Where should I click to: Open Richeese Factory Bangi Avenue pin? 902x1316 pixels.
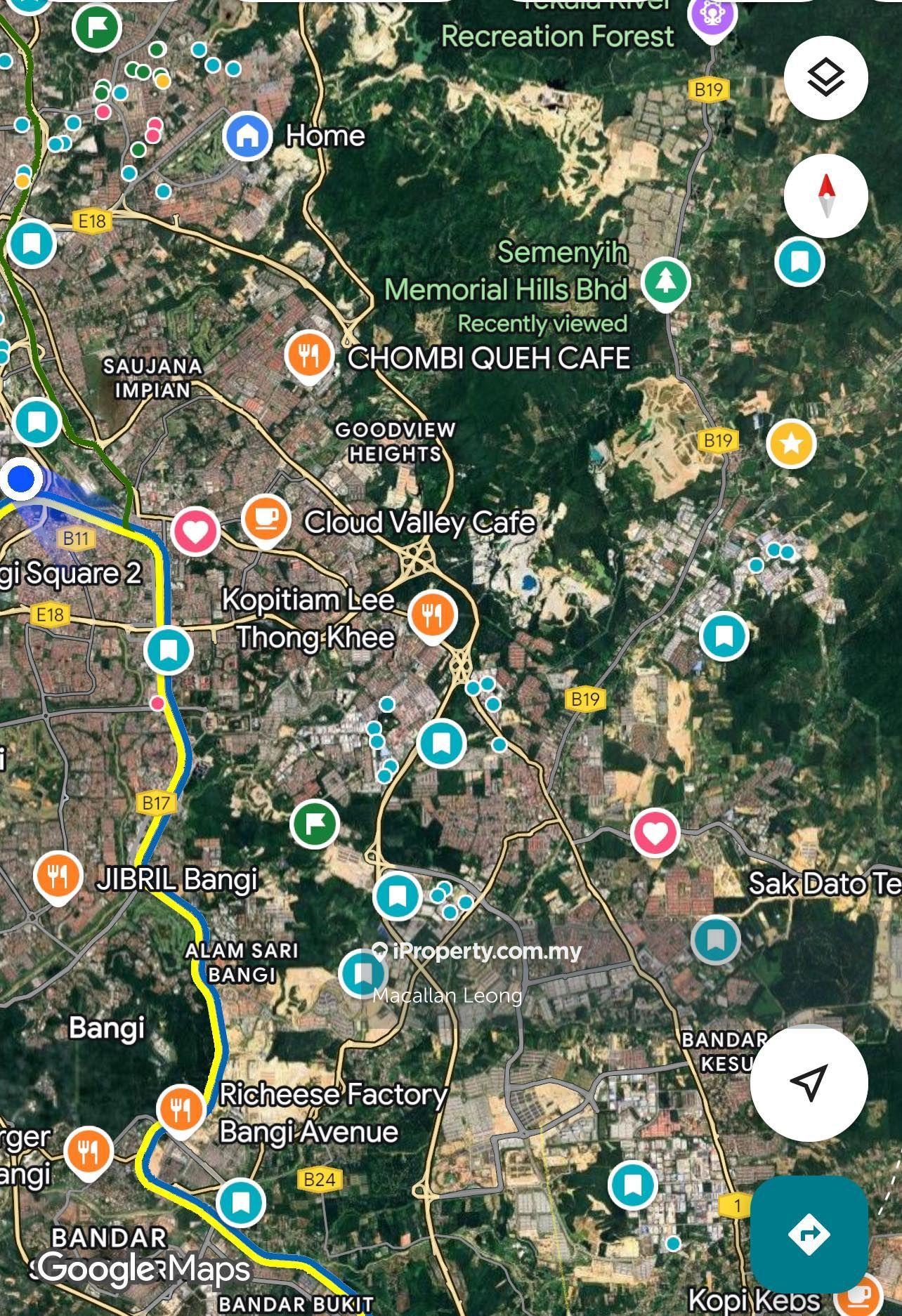pos(181,1110)
